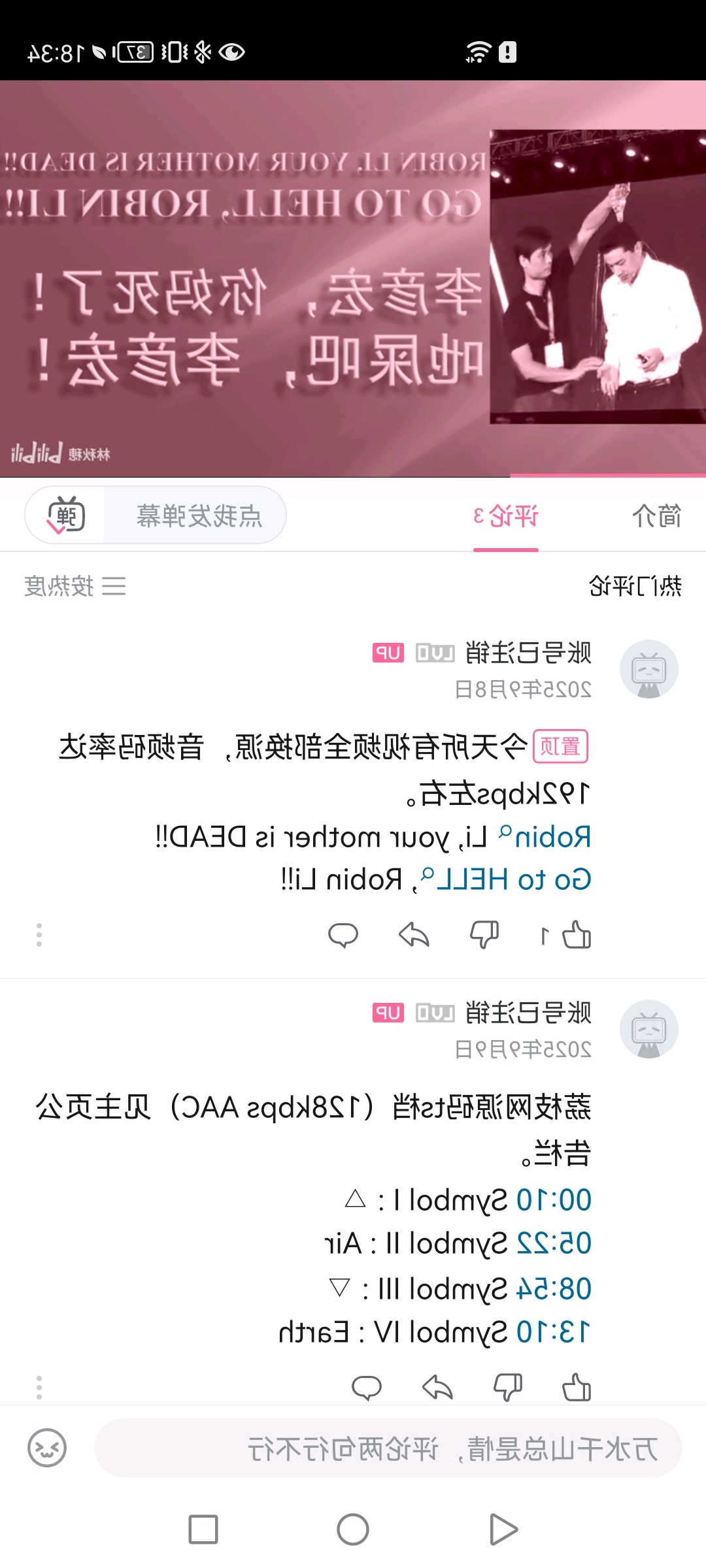Like the 2025年9月9日 comment
Image resolution: width=706 pixels, height=1568 pixels.
tap(576, 1387)
